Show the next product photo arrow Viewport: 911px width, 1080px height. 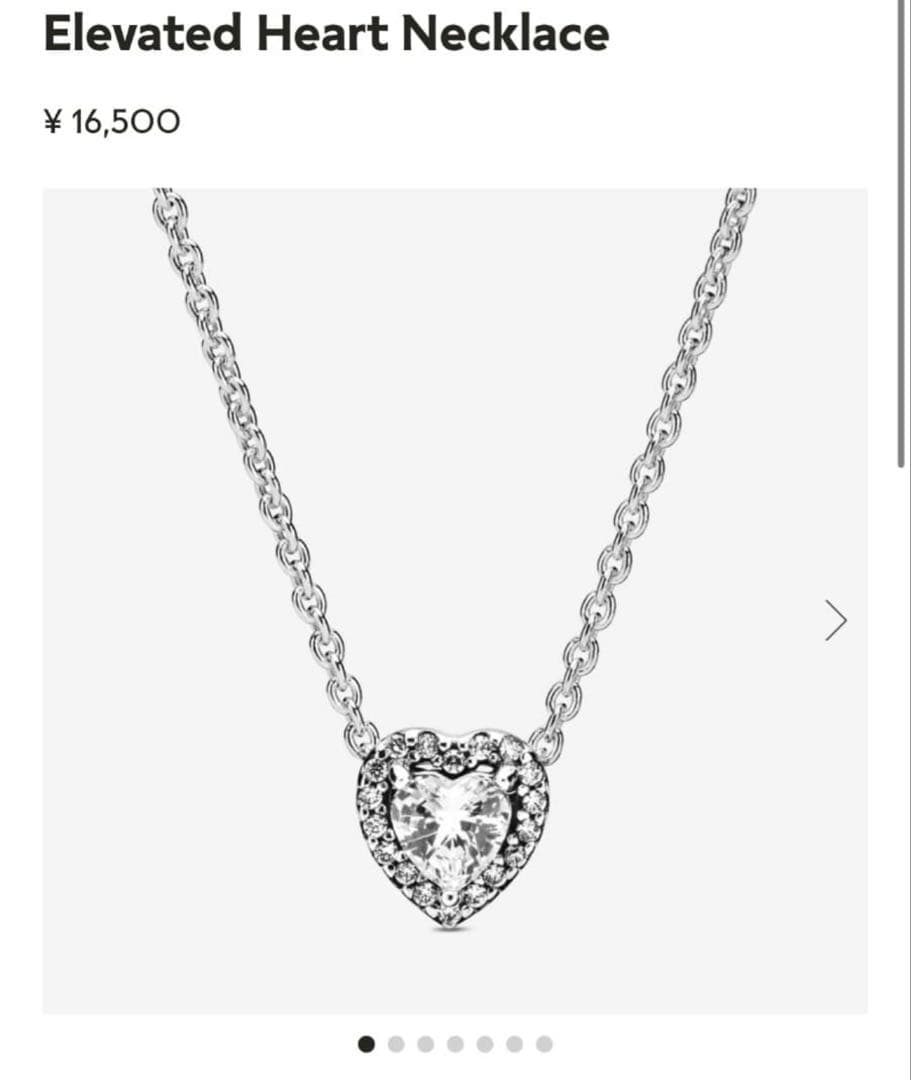pos(836,621)
